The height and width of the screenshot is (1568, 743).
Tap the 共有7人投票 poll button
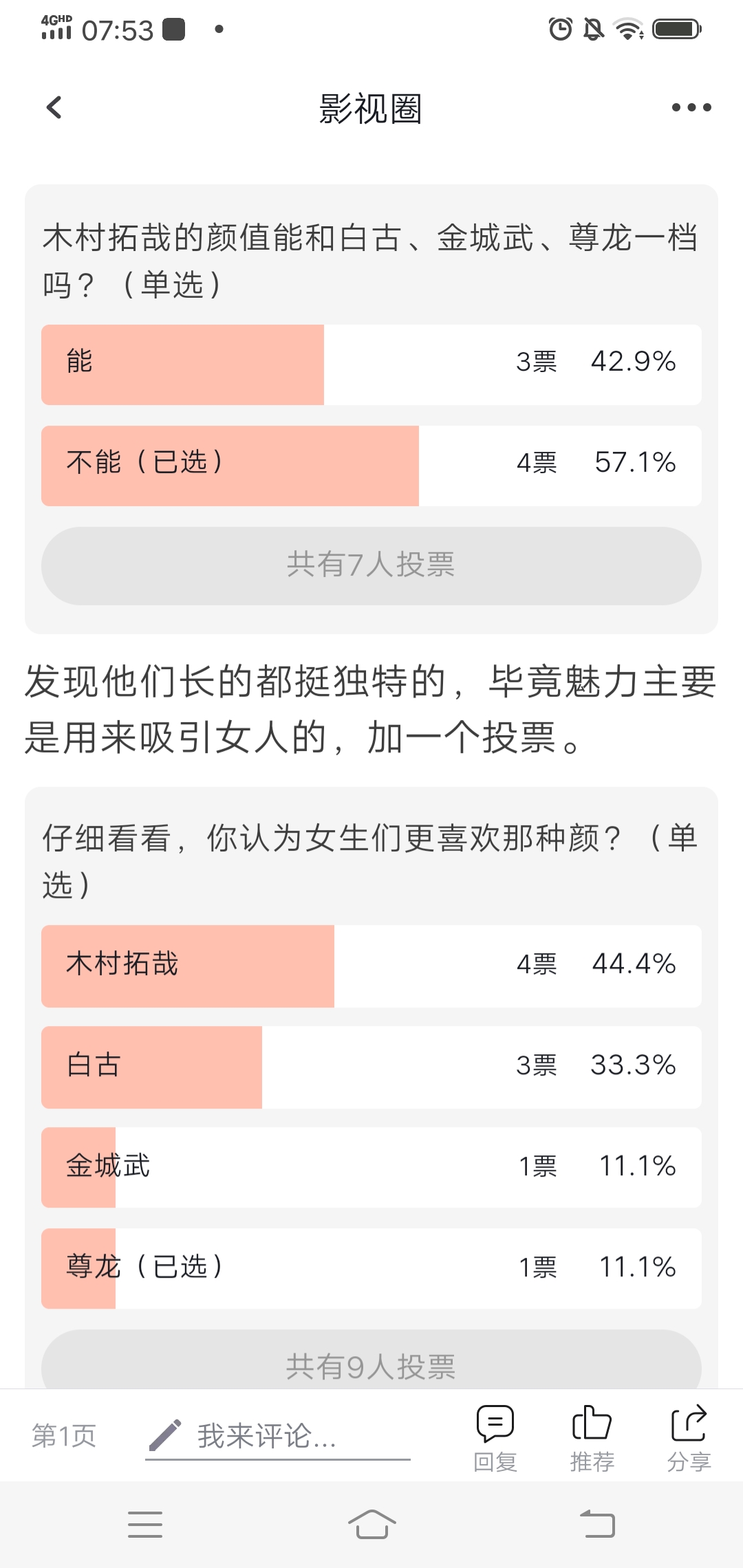[371, 565]
